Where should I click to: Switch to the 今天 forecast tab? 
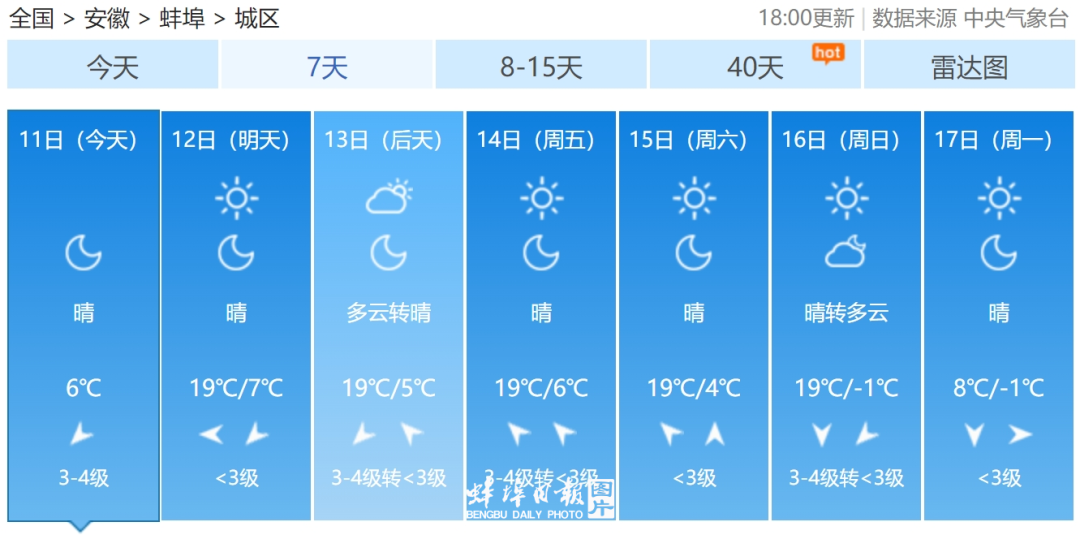112,67
